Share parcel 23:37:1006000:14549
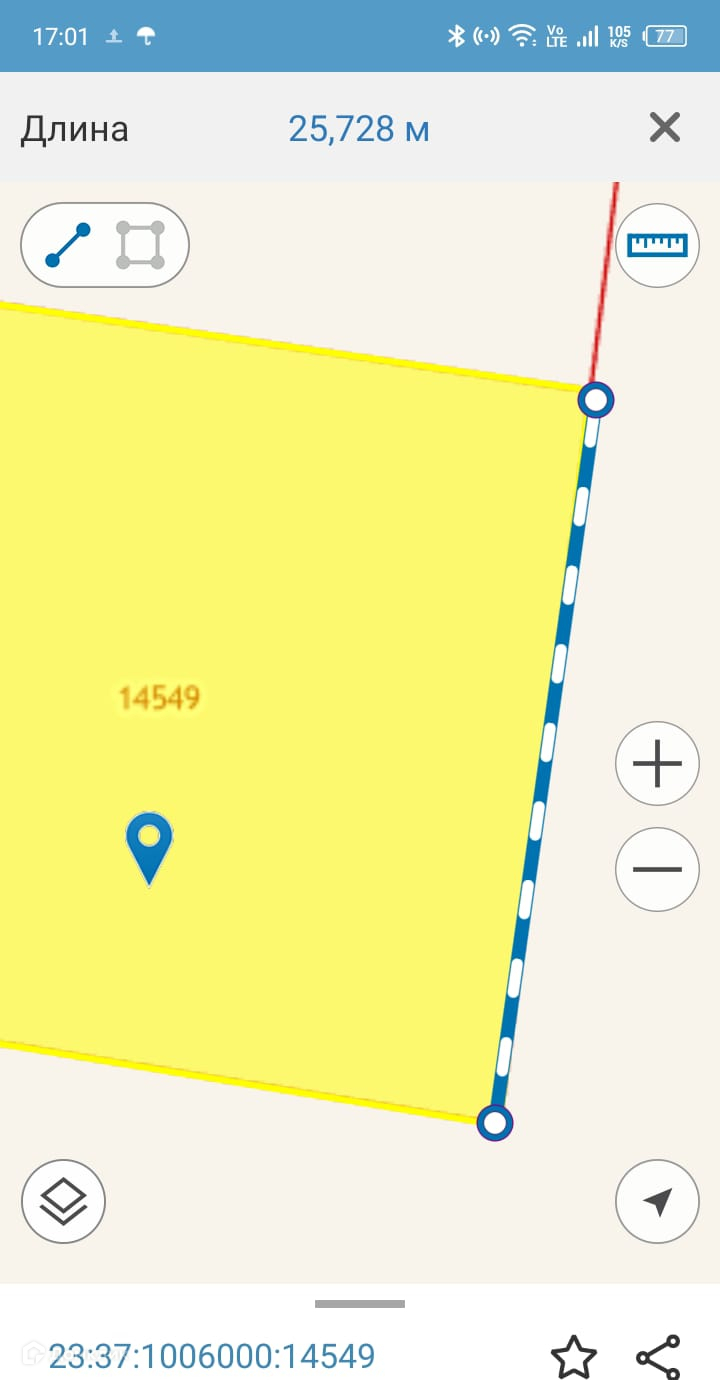Viewport: 720px width, 1380px height. point(658,1357)
